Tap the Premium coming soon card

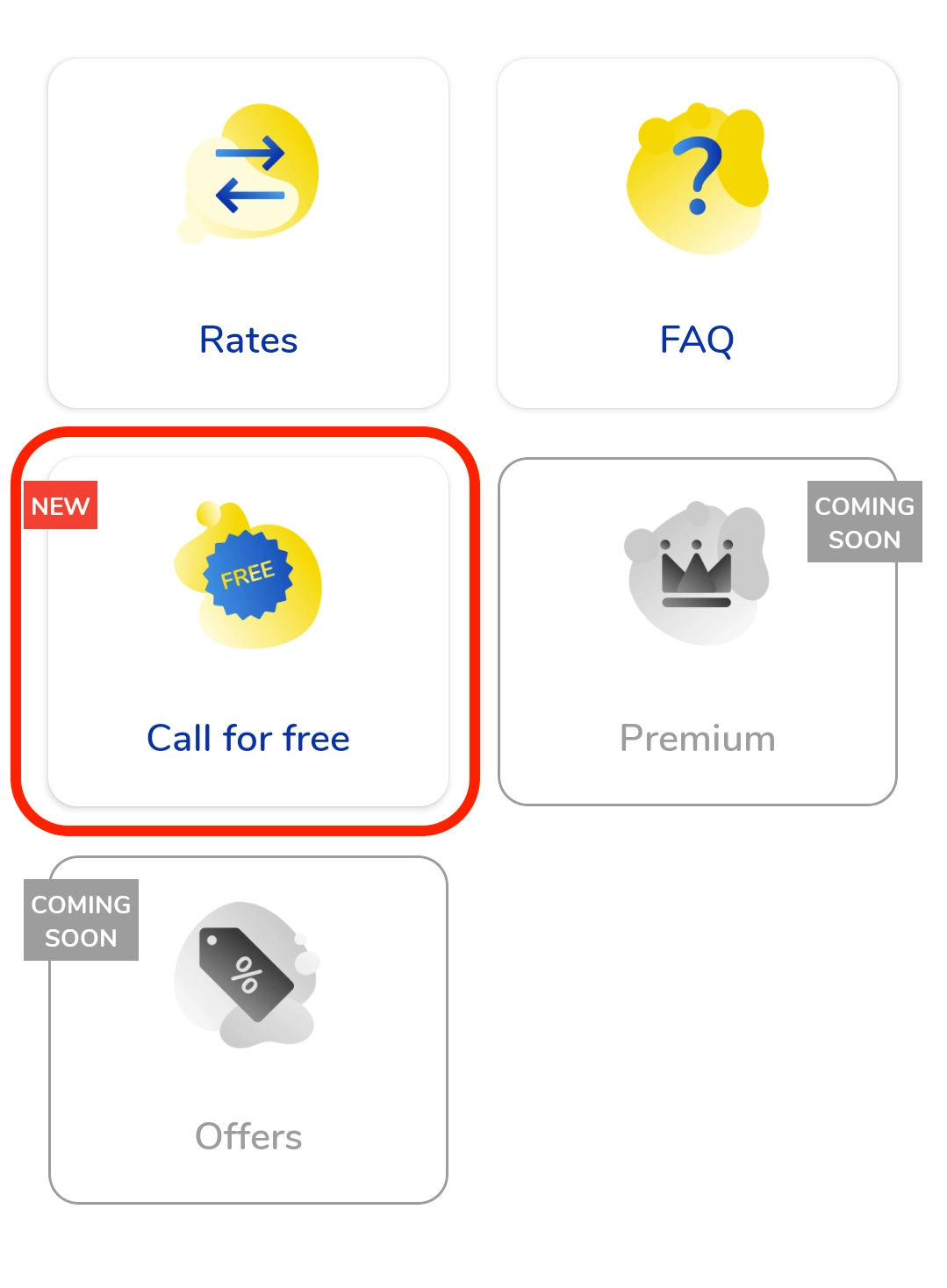[x=697, y=632]
